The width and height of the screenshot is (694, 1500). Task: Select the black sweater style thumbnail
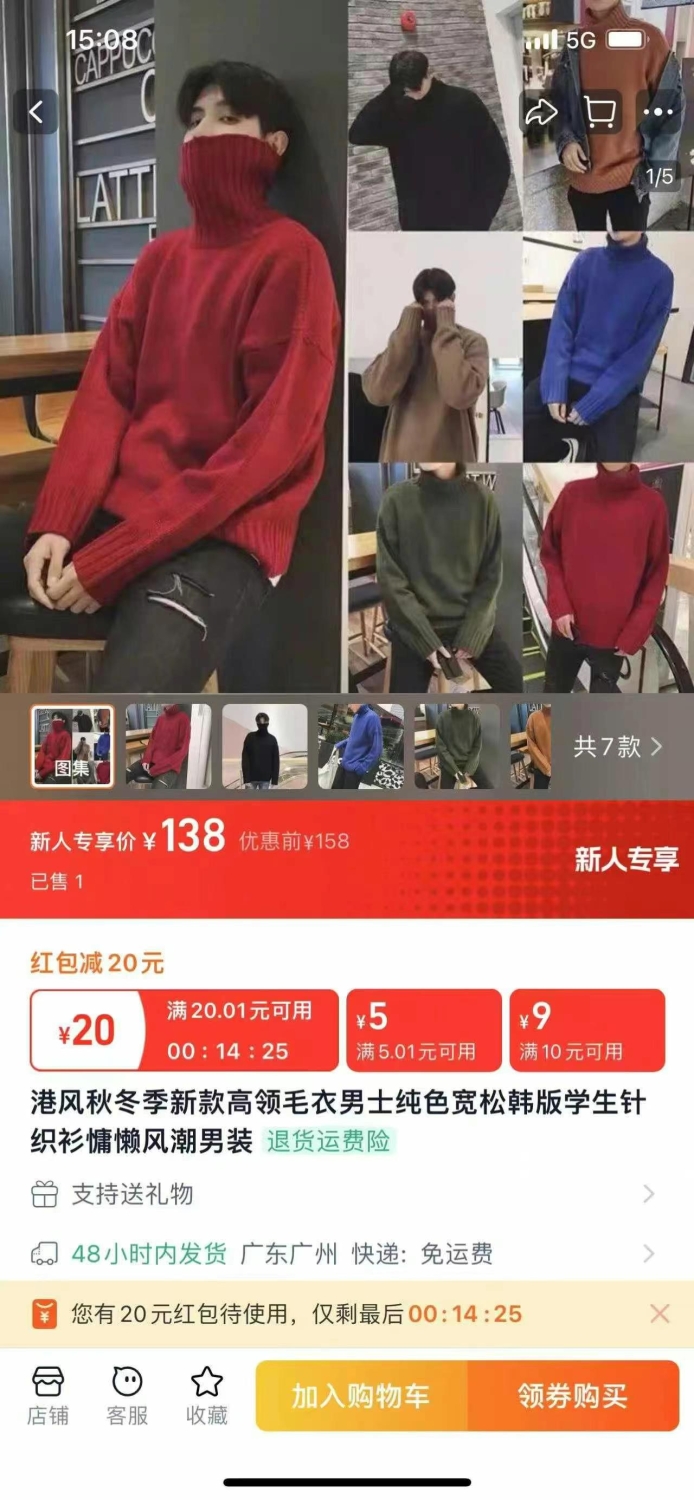tap(264, 746)
